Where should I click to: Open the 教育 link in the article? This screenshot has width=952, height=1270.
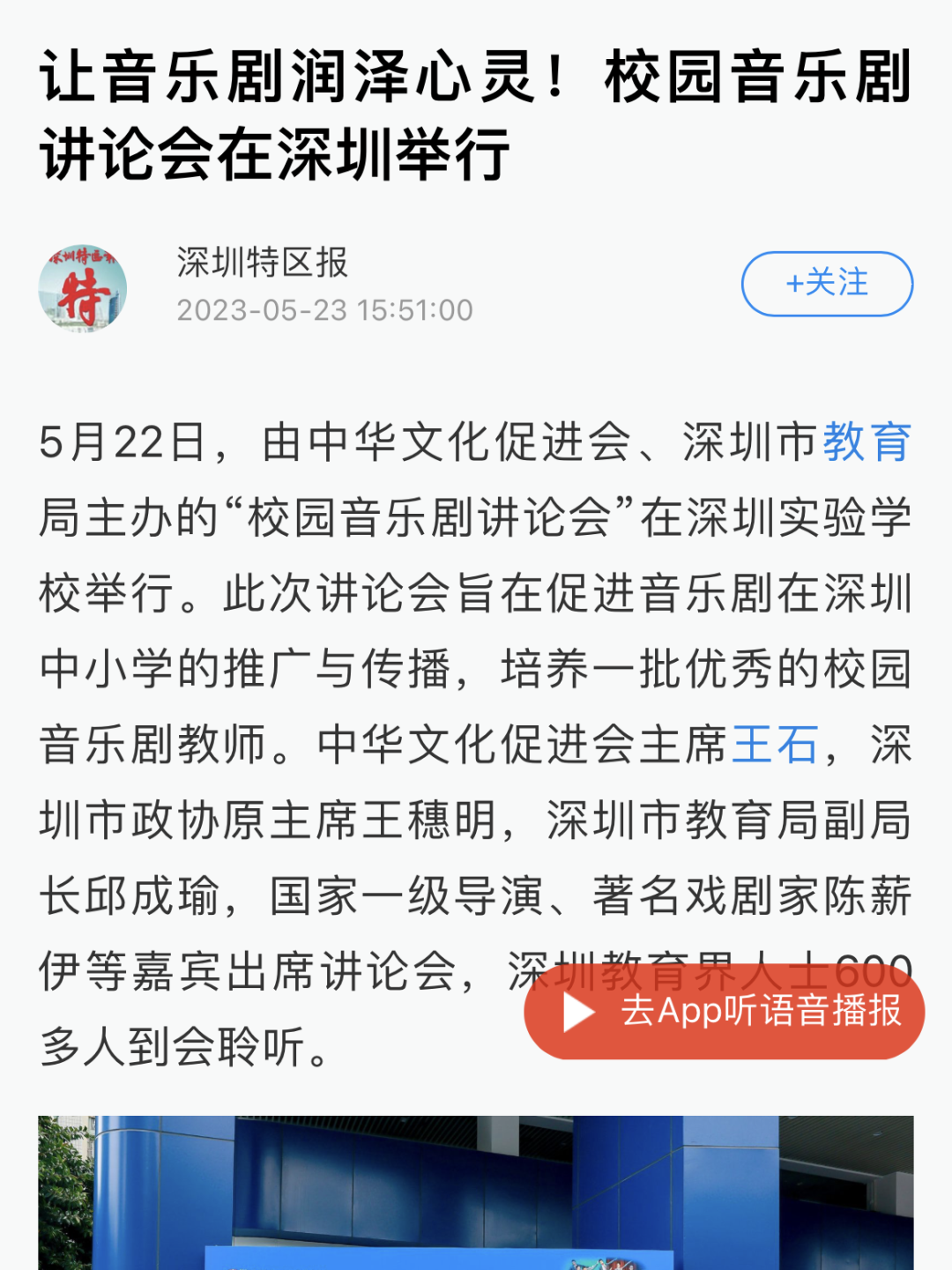[867, 442]
